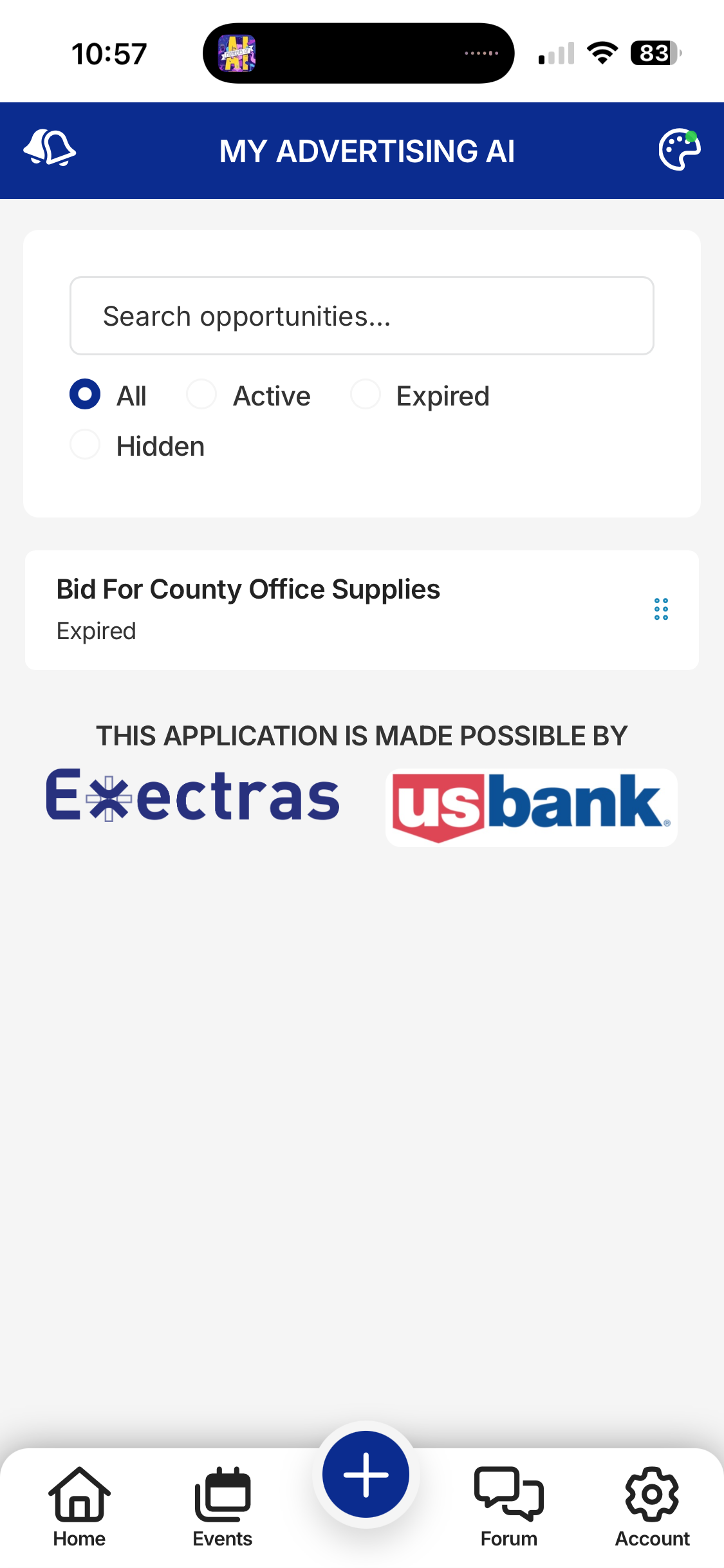Switch to the Account tab
Image resolution: width=724 pixels, height=1568 pixels.
coord(652,1506)
